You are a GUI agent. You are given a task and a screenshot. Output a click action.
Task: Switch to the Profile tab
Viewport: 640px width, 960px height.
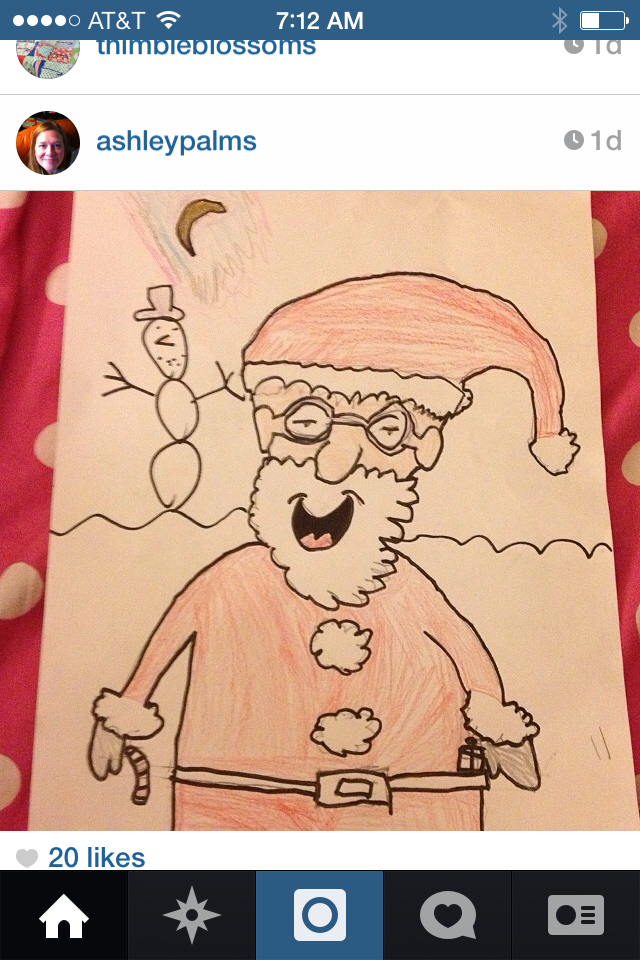576,916
